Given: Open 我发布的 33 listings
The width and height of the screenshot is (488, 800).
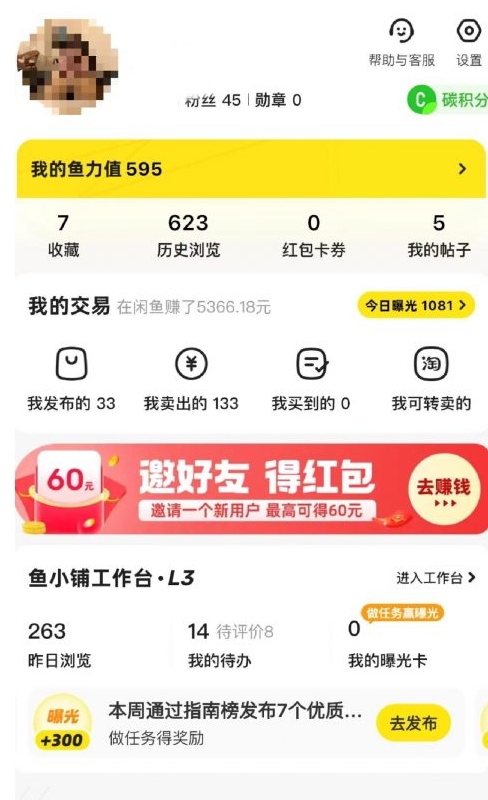Looking at the screenshot, I should tap(71, 379).
